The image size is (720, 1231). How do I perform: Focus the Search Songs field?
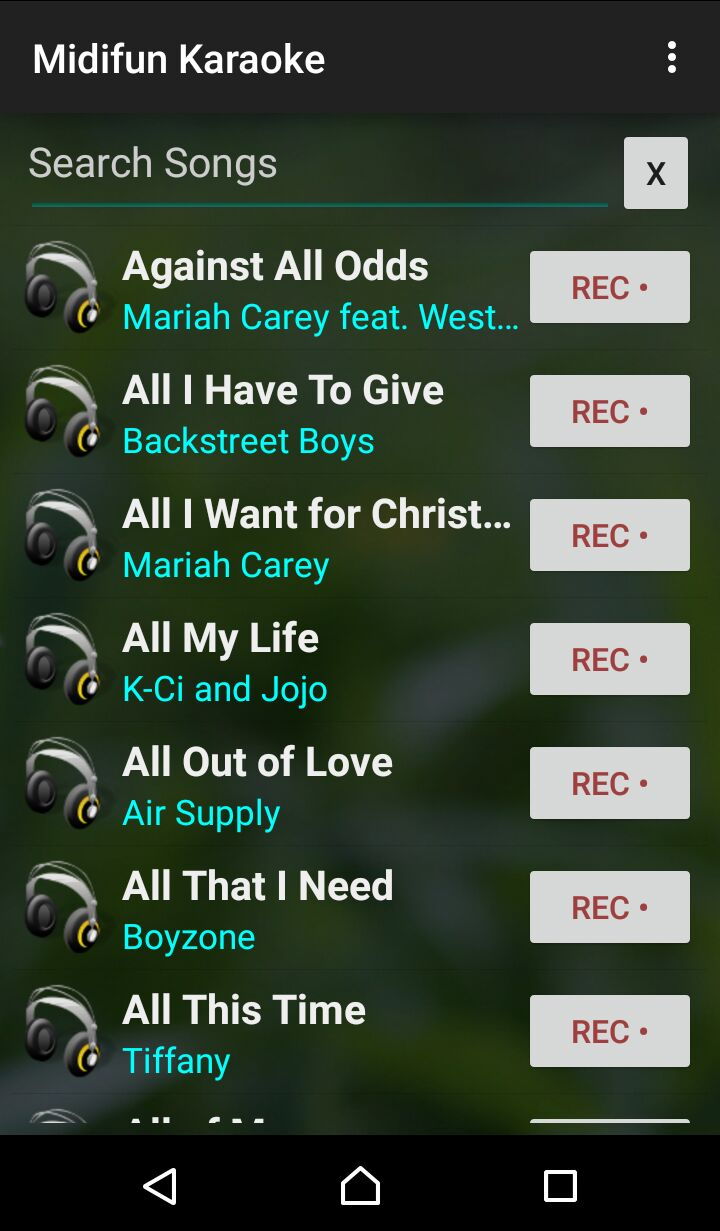click(318, 165)
